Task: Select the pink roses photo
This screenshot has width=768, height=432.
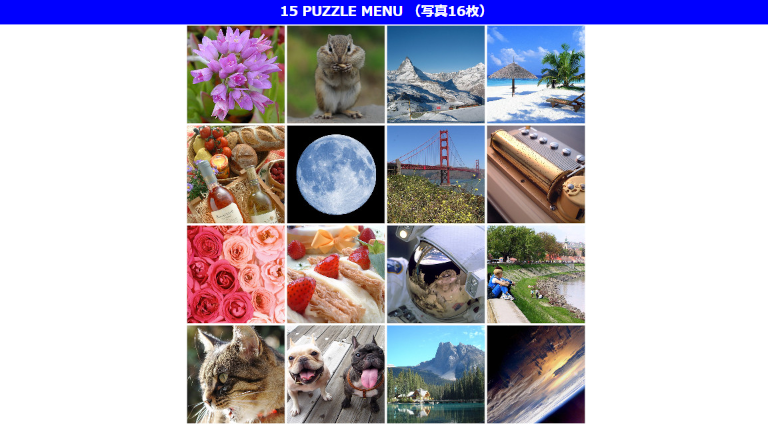Action: [x=236, y=274]
